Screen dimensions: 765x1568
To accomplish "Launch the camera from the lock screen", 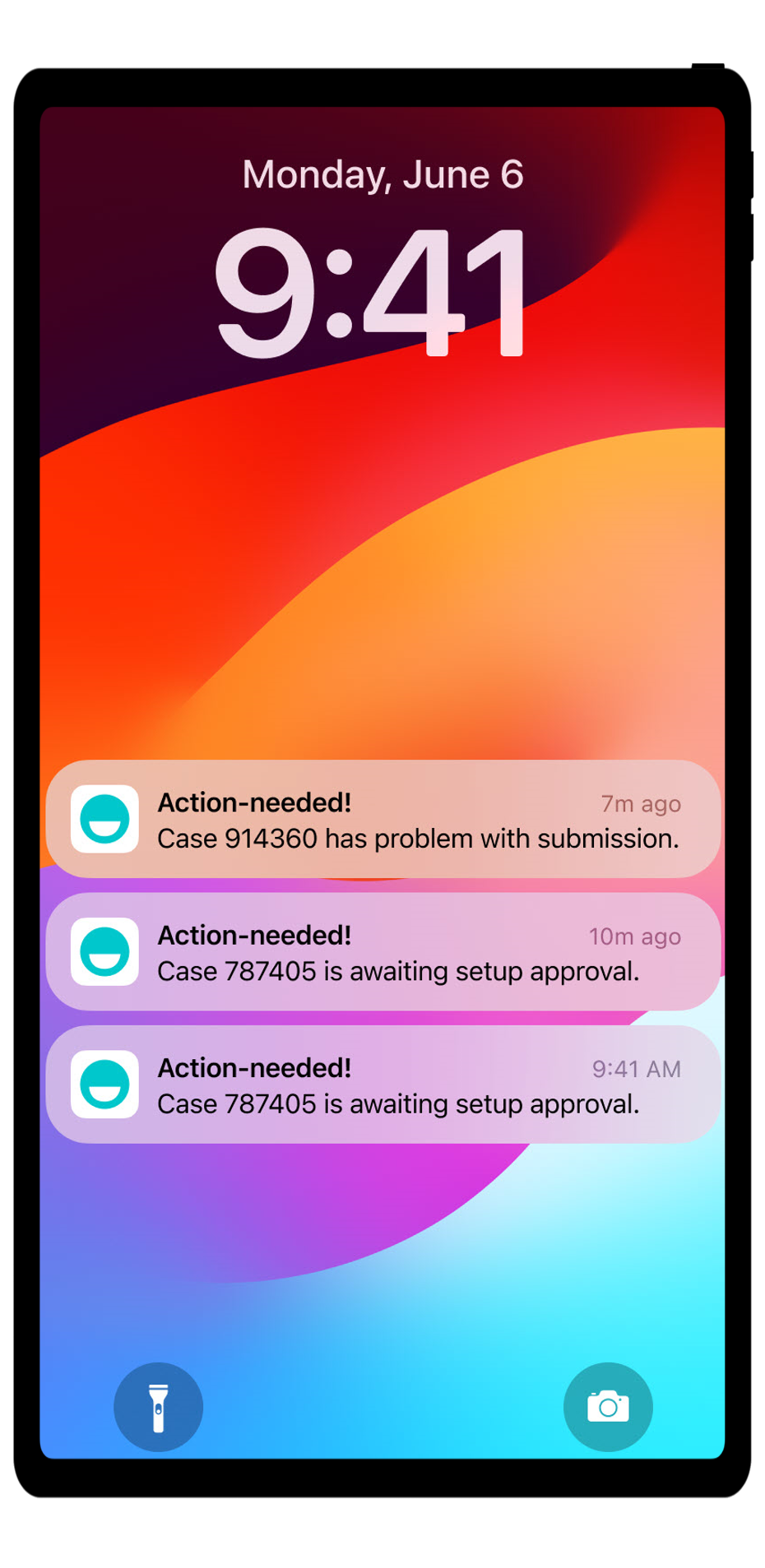I will (607, 1406).
